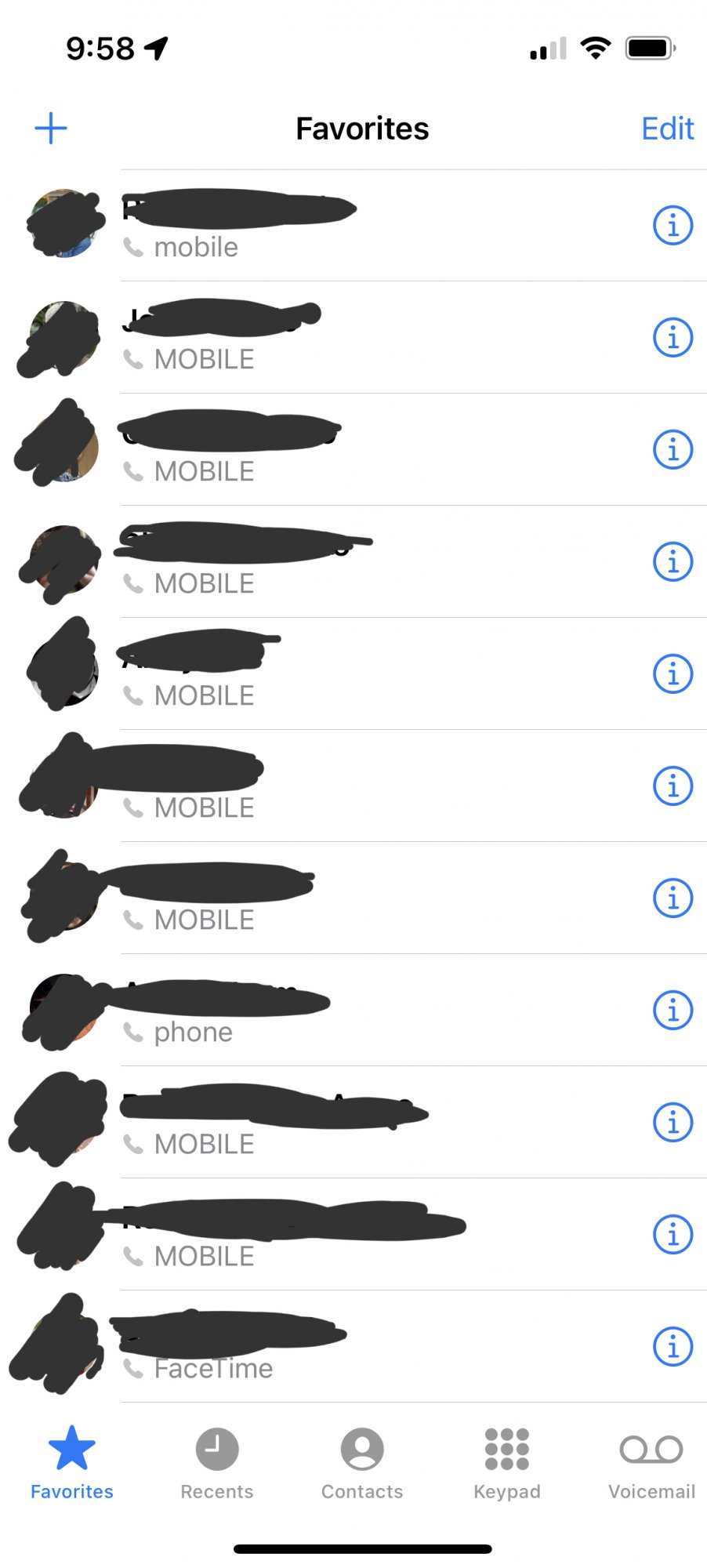Add a new favorite contact
Screen dimensions: 707x1568
[51, 129]
